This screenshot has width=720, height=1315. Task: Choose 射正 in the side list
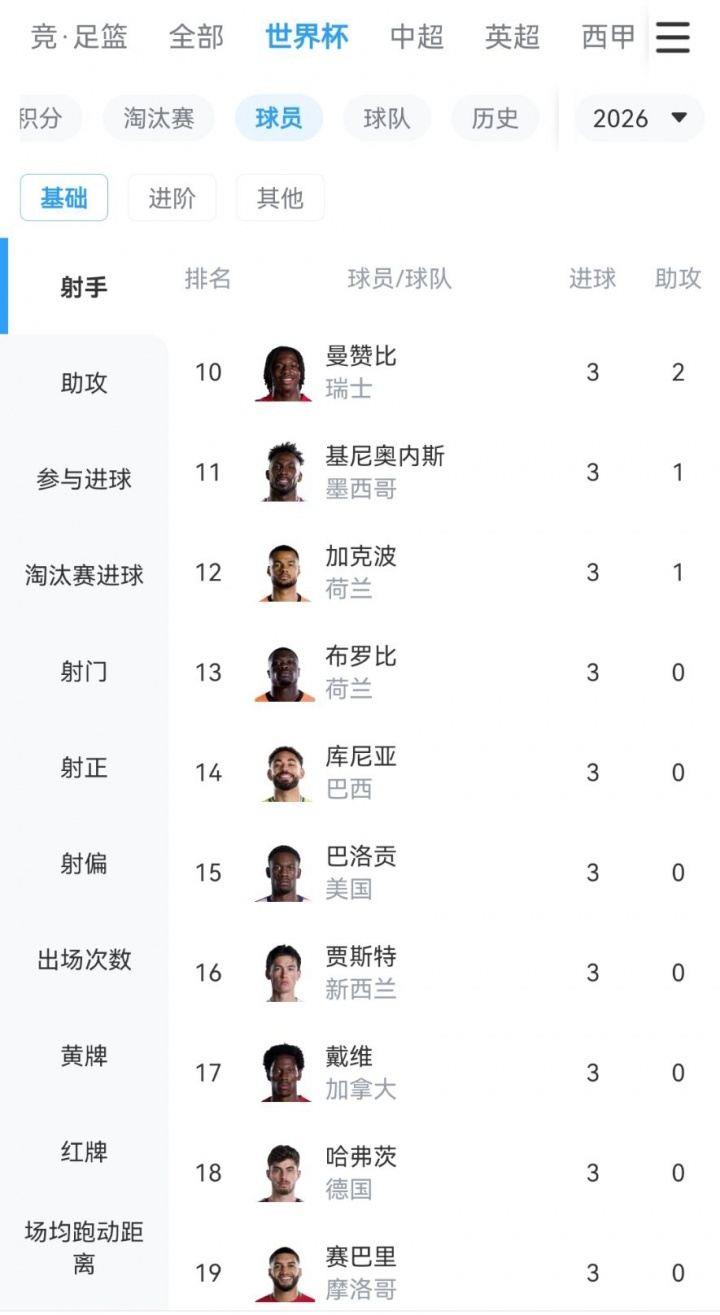[x=84, y=767]
